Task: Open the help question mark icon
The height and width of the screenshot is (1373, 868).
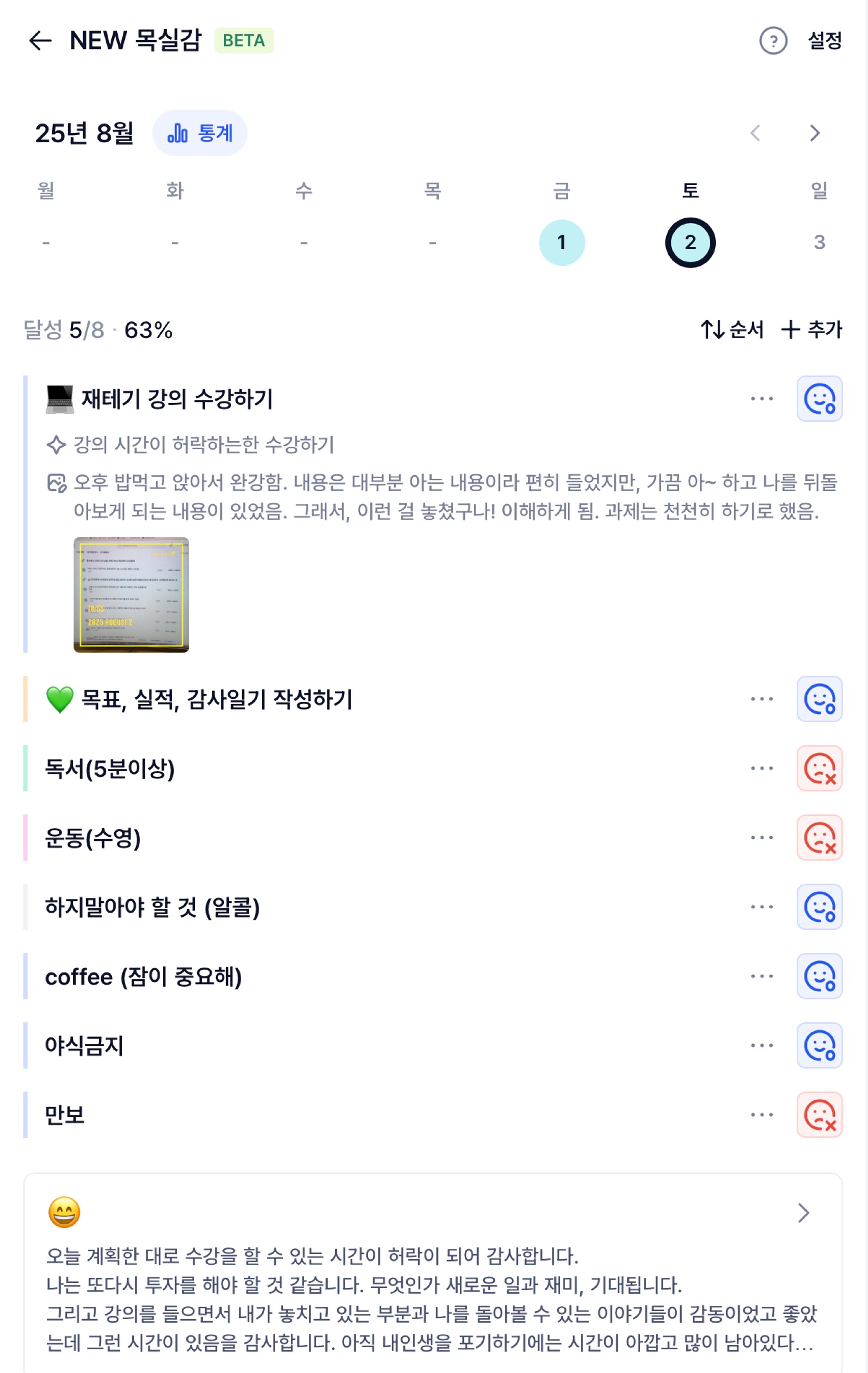Action: [x=773, y=40]
